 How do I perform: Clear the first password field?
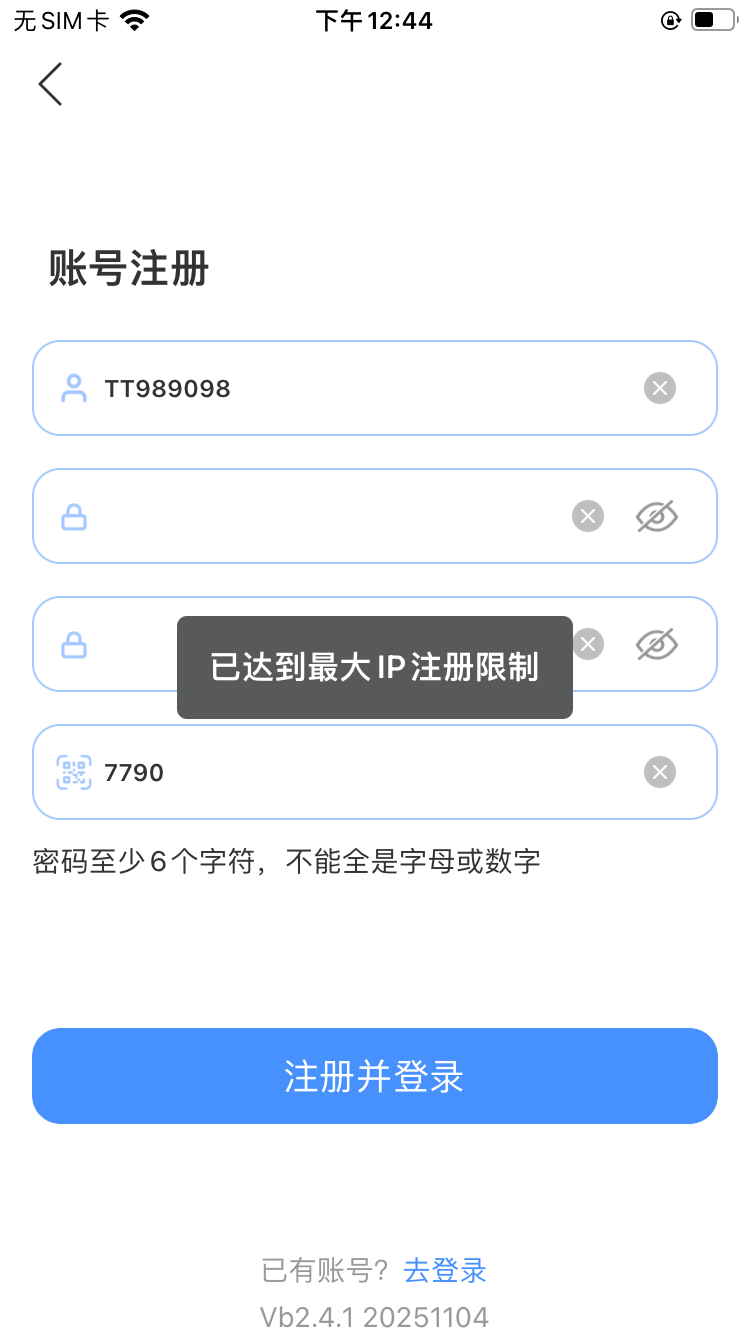(587, 516)
